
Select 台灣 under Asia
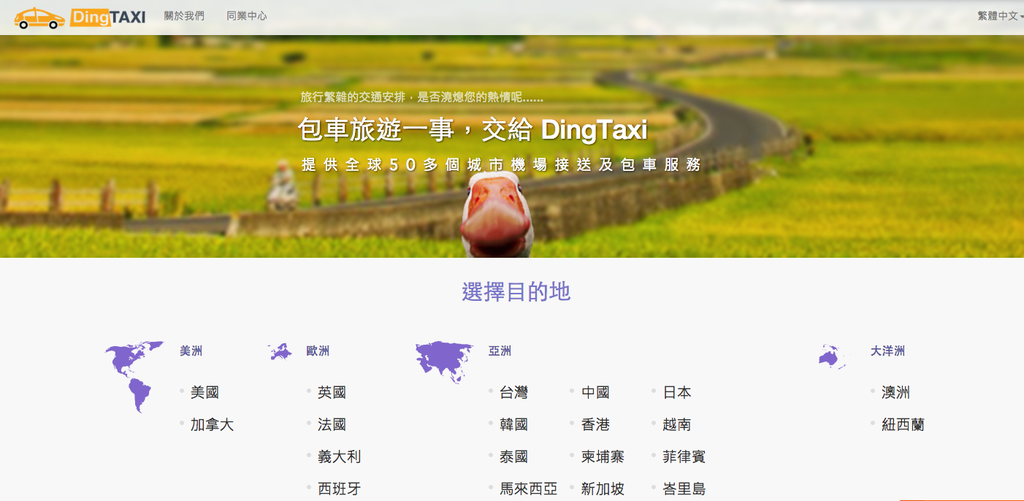click(514, 393)
